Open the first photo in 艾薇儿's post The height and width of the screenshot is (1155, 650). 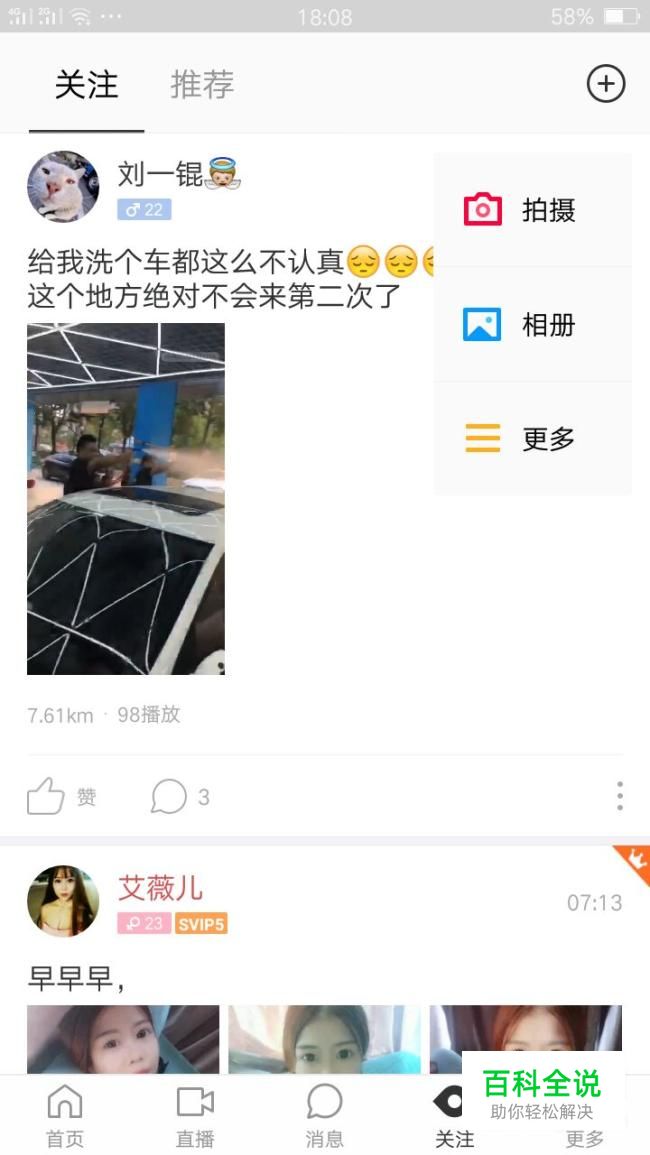[x=123, y=1039]
